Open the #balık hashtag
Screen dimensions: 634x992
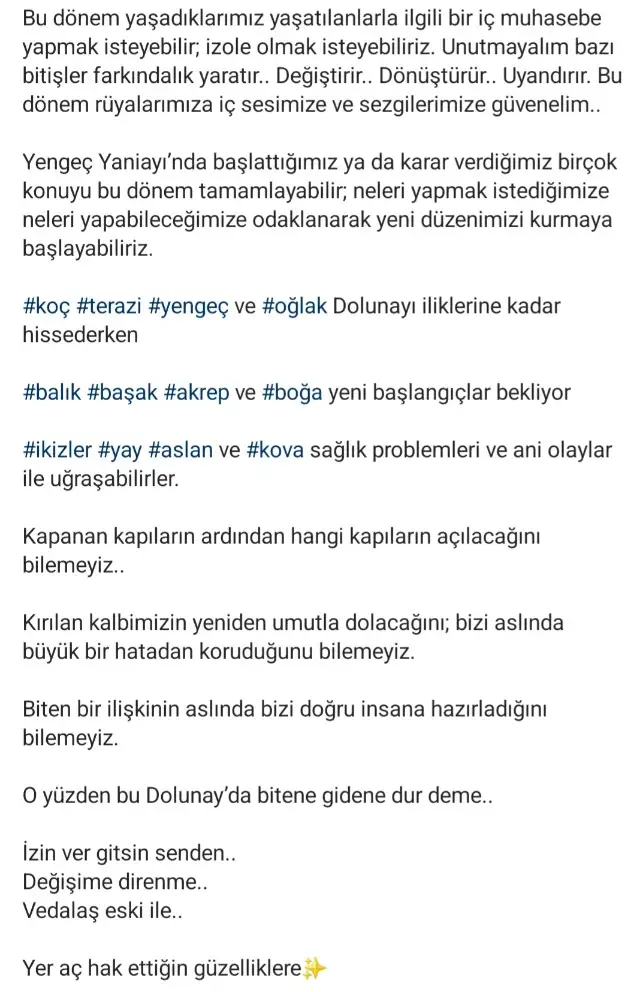click(x=52, y=393)
